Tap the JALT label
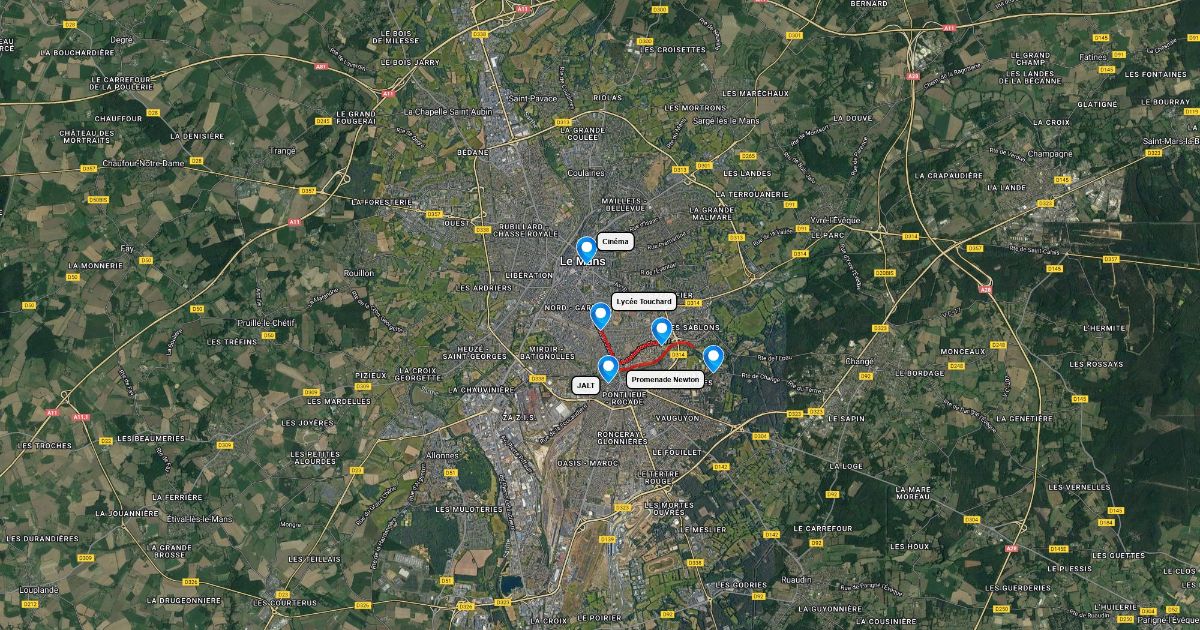Image resolution: width=1200 pixels, height=630 pixels. click(x=586, y=384)
